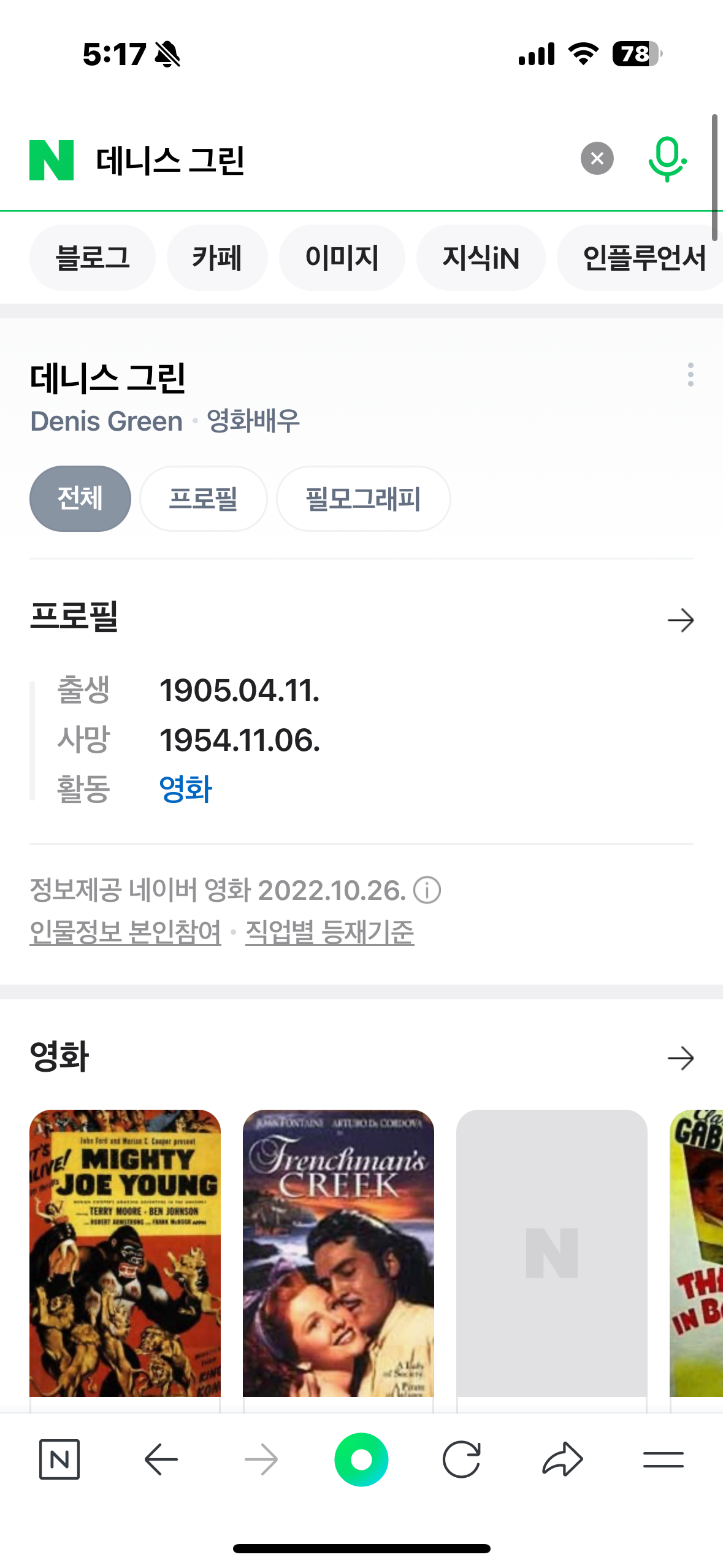Open the Mighty Joe Young movie poster
The image size is (723, 1568).
coord(125,1253)
